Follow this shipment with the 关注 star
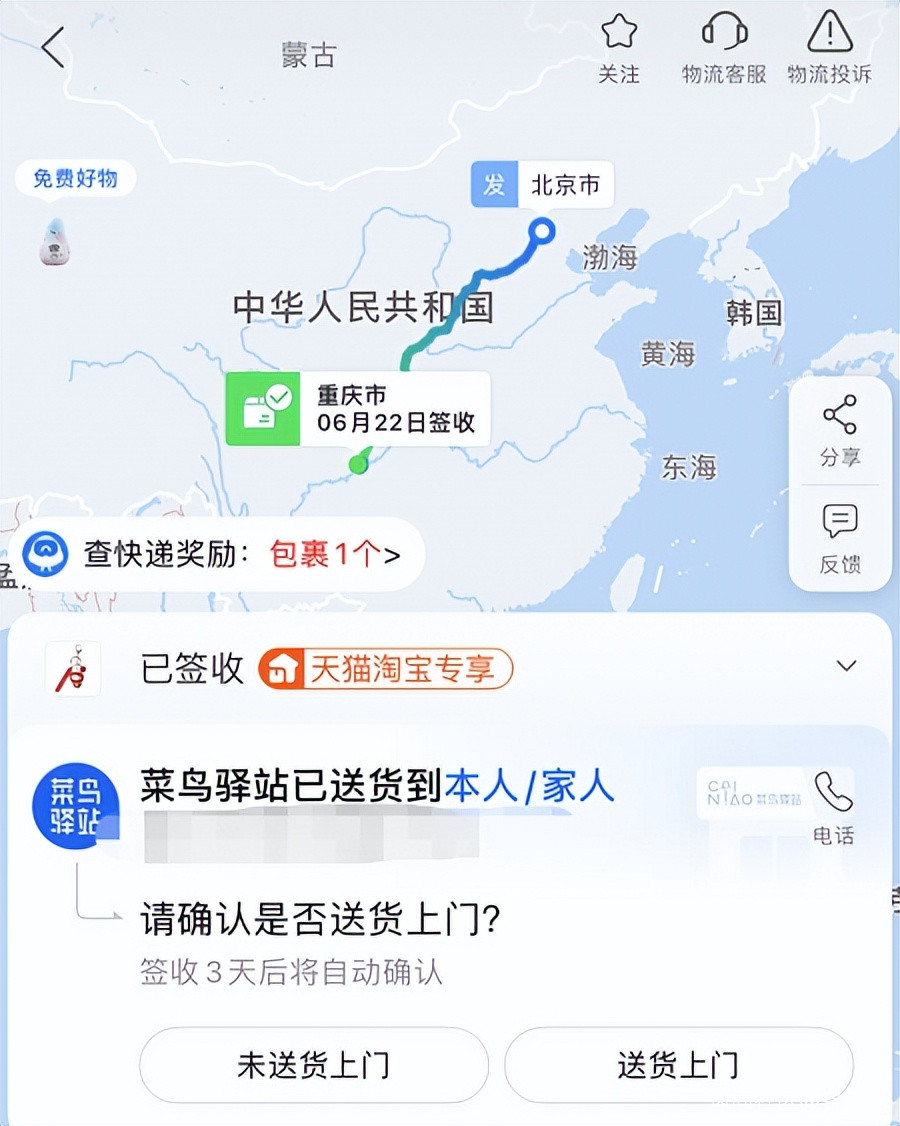Image resolution: width=900 pixels, height=1126 pixels. coord(619,47)
